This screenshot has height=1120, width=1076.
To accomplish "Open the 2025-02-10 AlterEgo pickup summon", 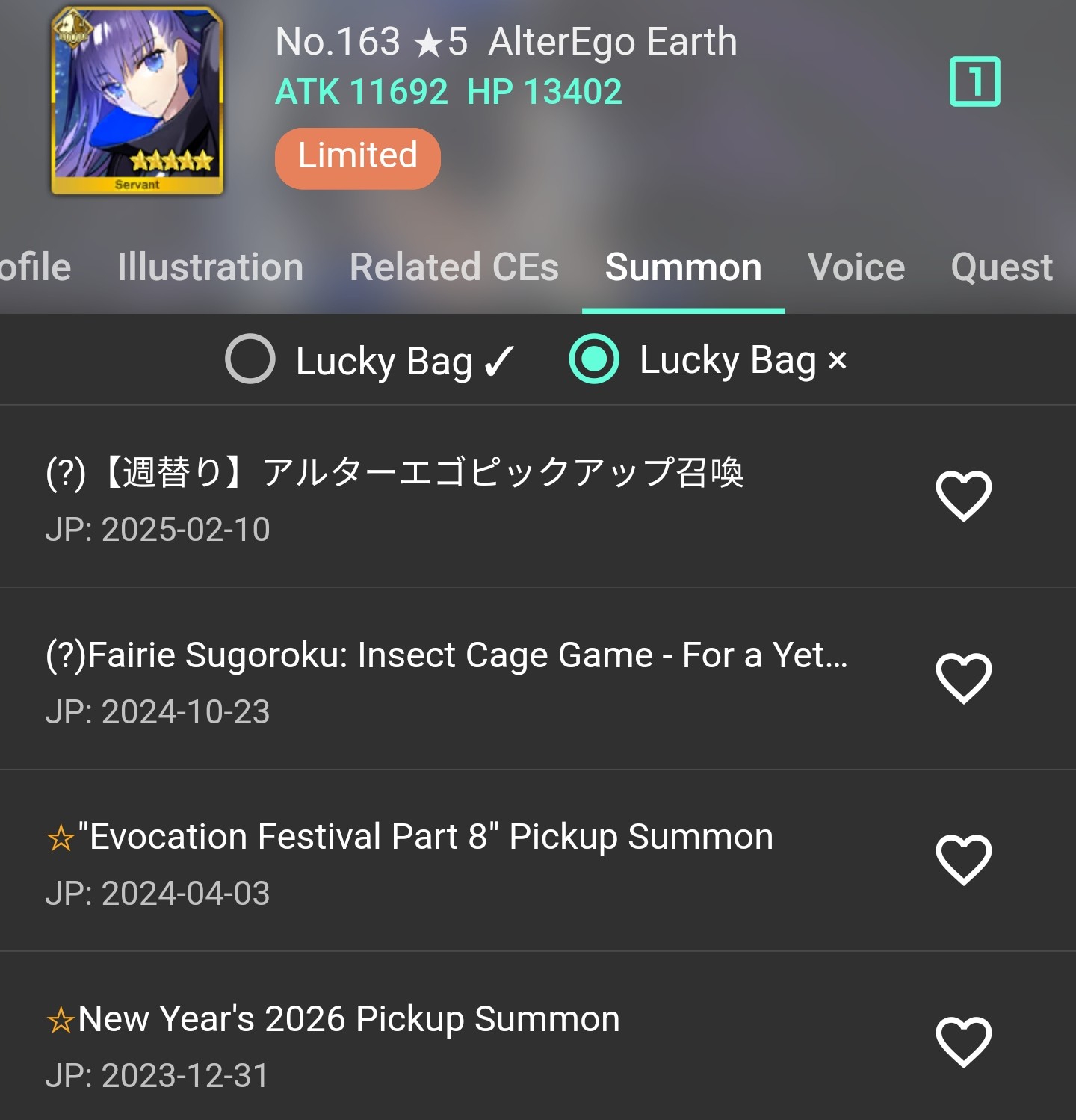I will click(448, 497).
